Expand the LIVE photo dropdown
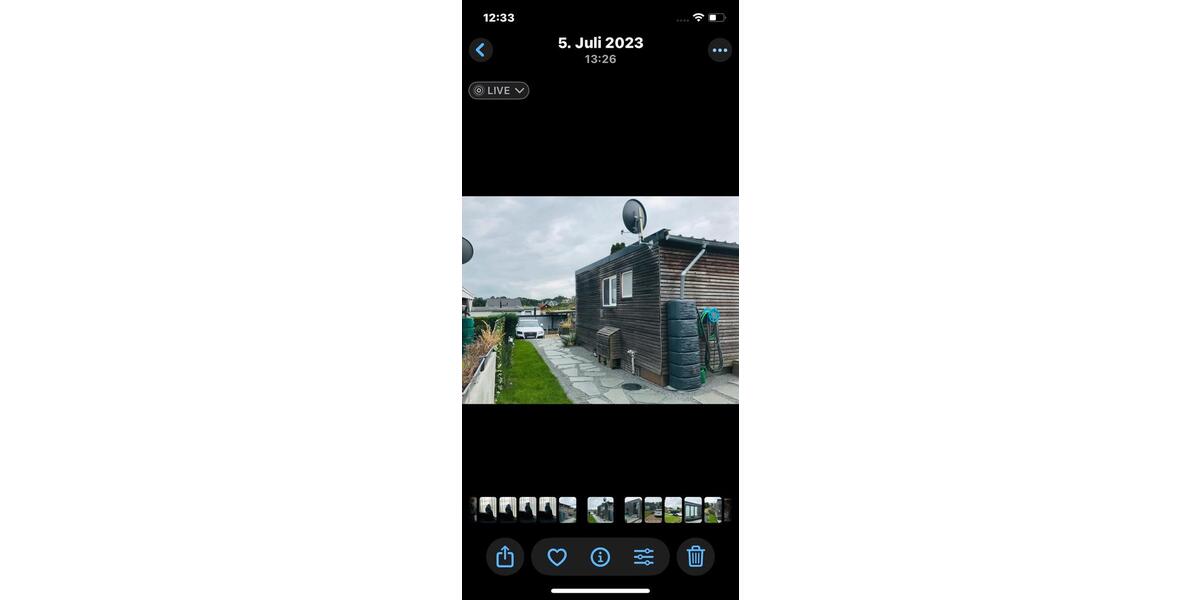 click(499, 90)
